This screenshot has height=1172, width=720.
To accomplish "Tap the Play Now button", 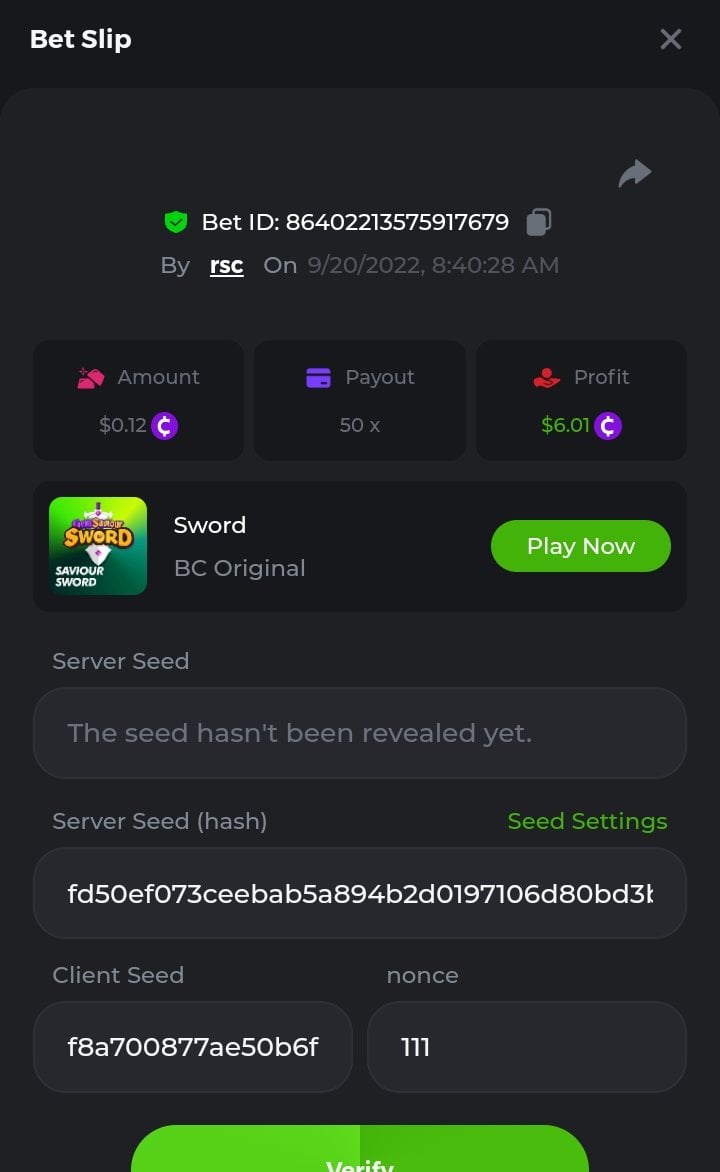I will click(580, 546).
